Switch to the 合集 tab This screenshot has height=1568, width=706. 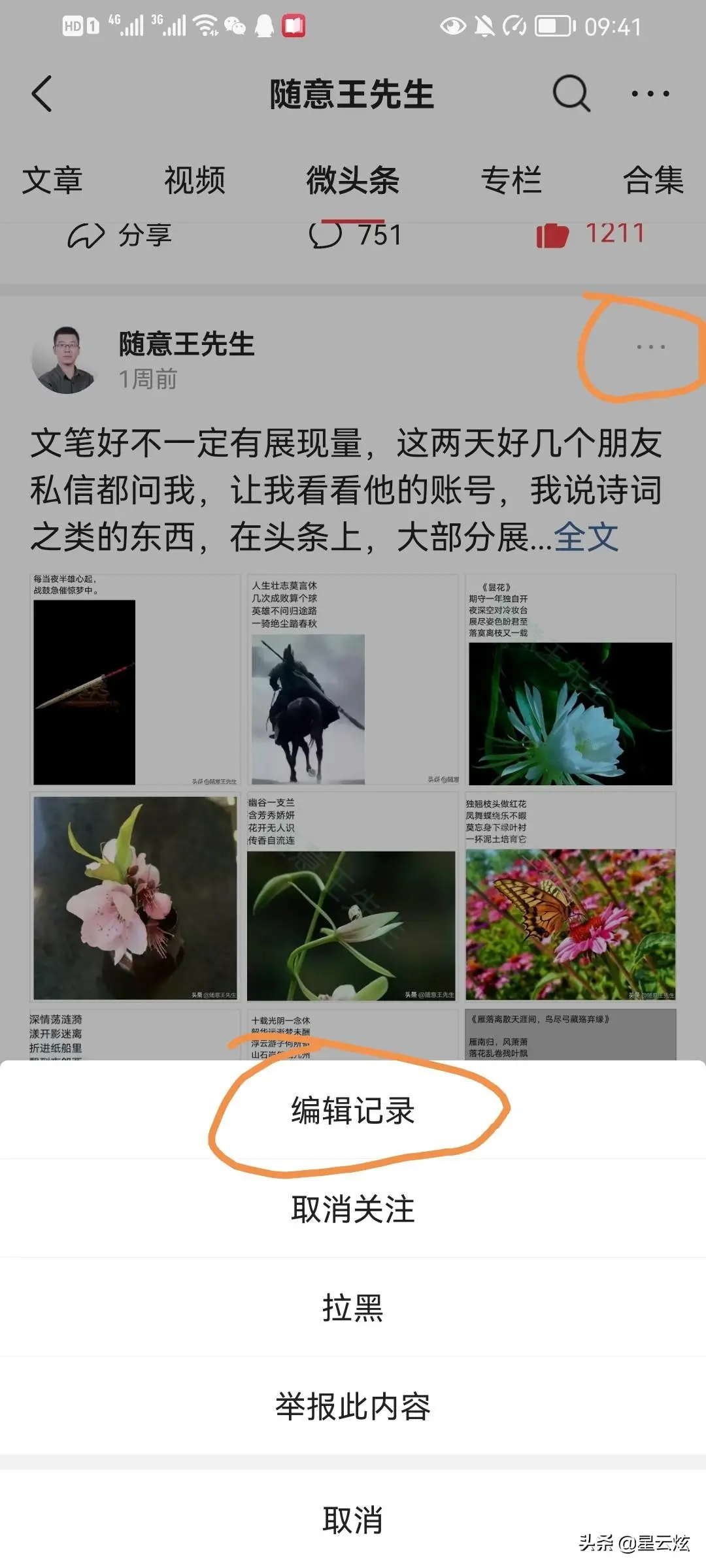click(x=654, y=180)
